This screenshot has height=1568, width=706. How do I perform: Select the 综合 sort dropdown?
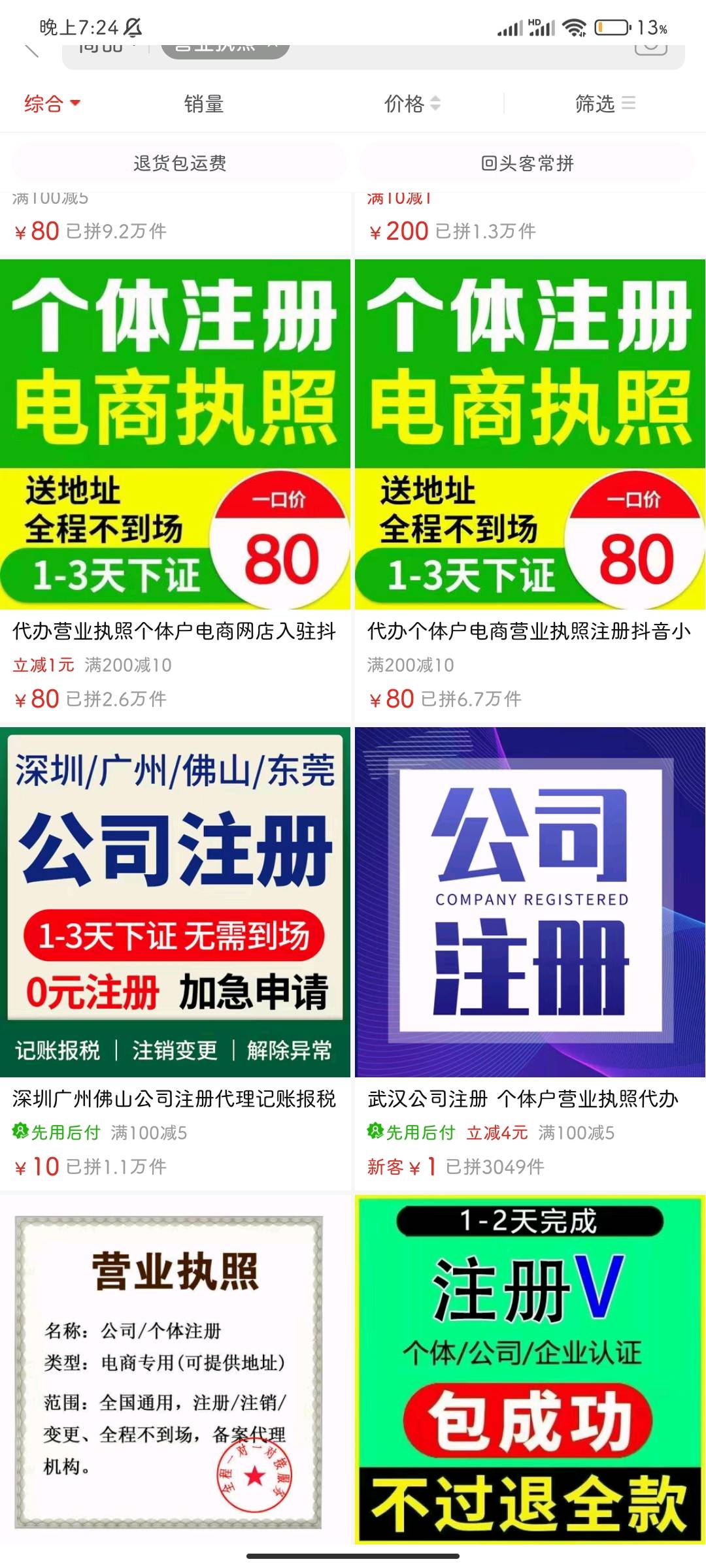pos(52,103)
